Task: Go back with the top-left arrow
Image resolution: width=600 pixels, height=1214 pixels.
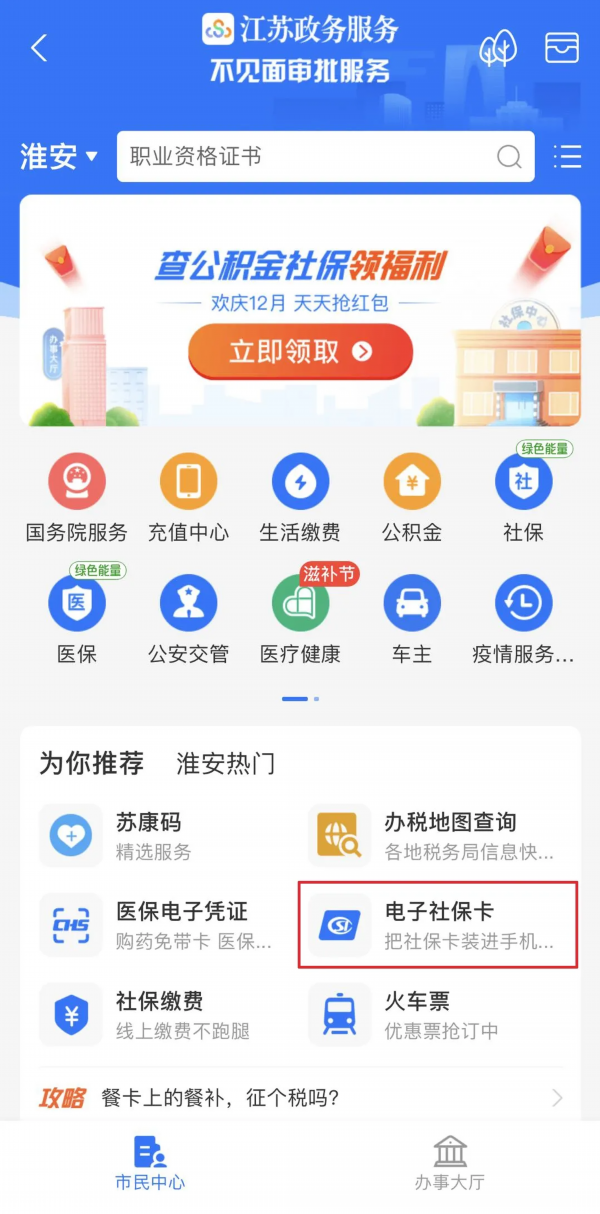Action: pos(39,47)
